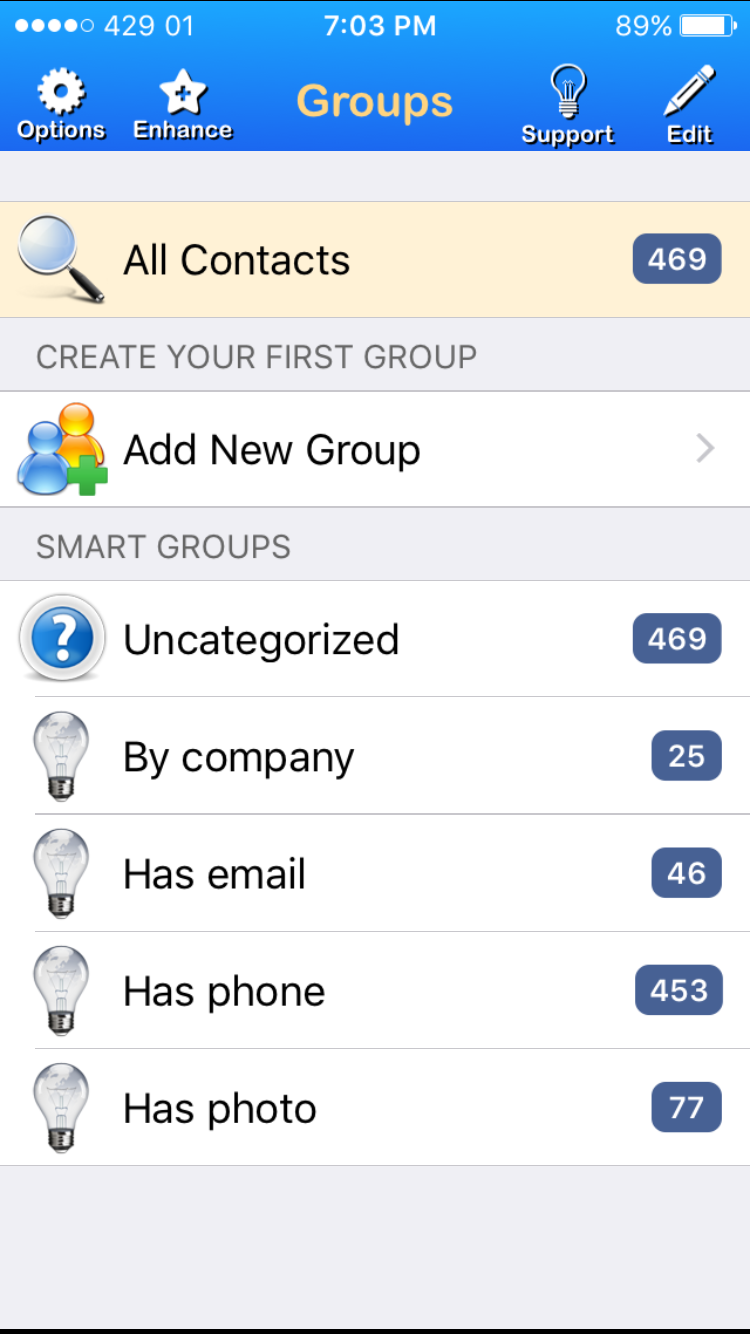Tap the lightbulb icon beside Has photo
750x1334 pixels.
[60, 1107]
